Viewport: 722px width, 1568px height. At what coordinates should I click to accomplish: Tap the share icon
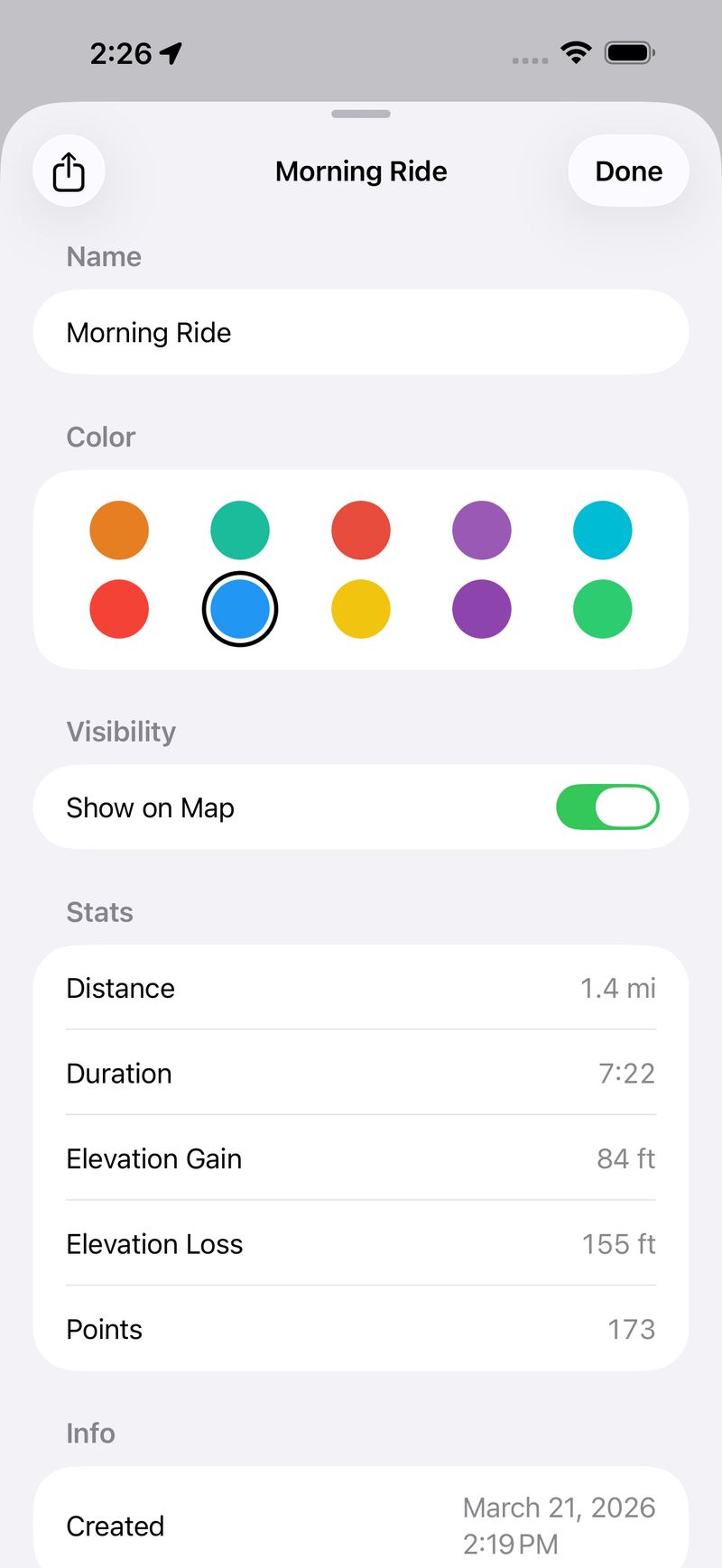tap(69, 171)
